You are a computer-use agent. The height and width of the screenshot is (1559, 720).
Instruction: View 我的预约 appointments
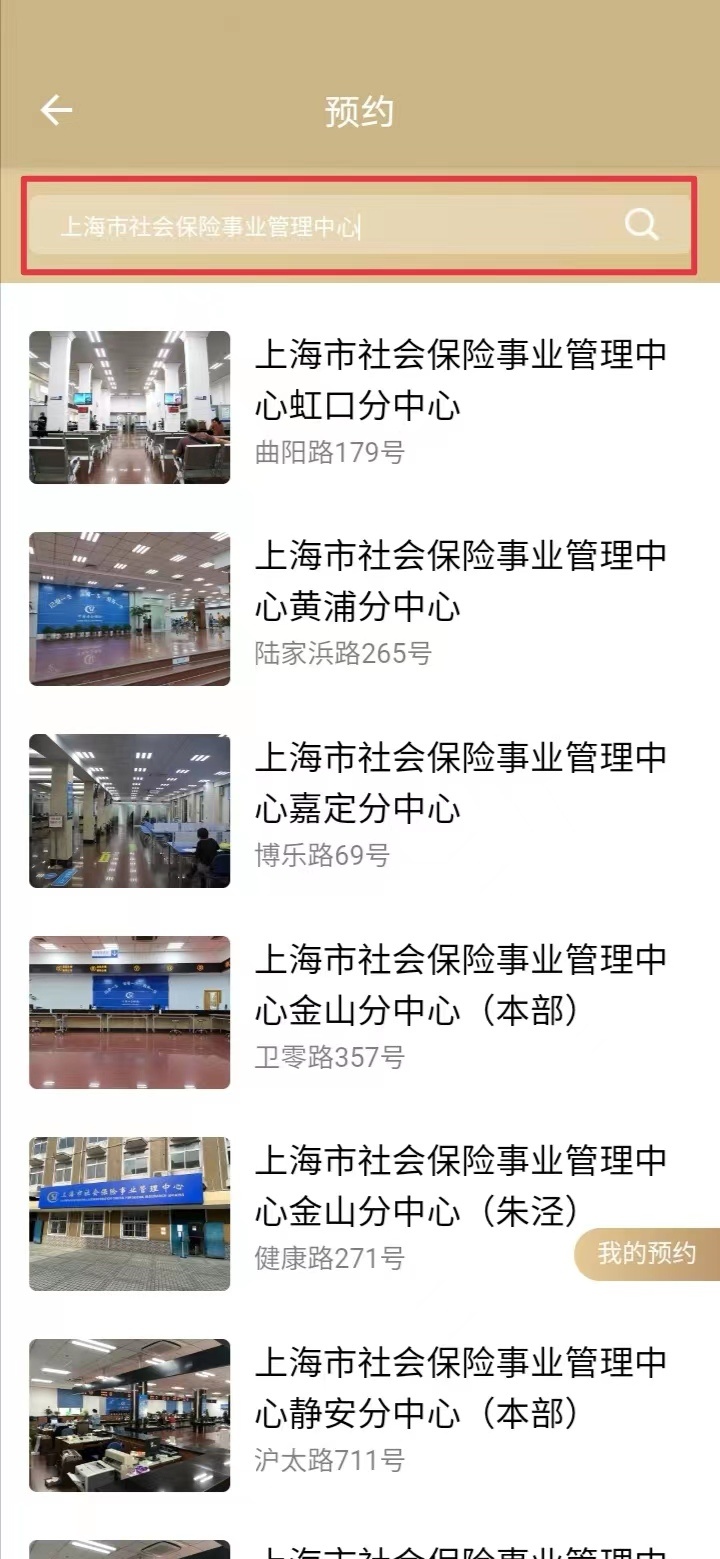coord(647,1253)
